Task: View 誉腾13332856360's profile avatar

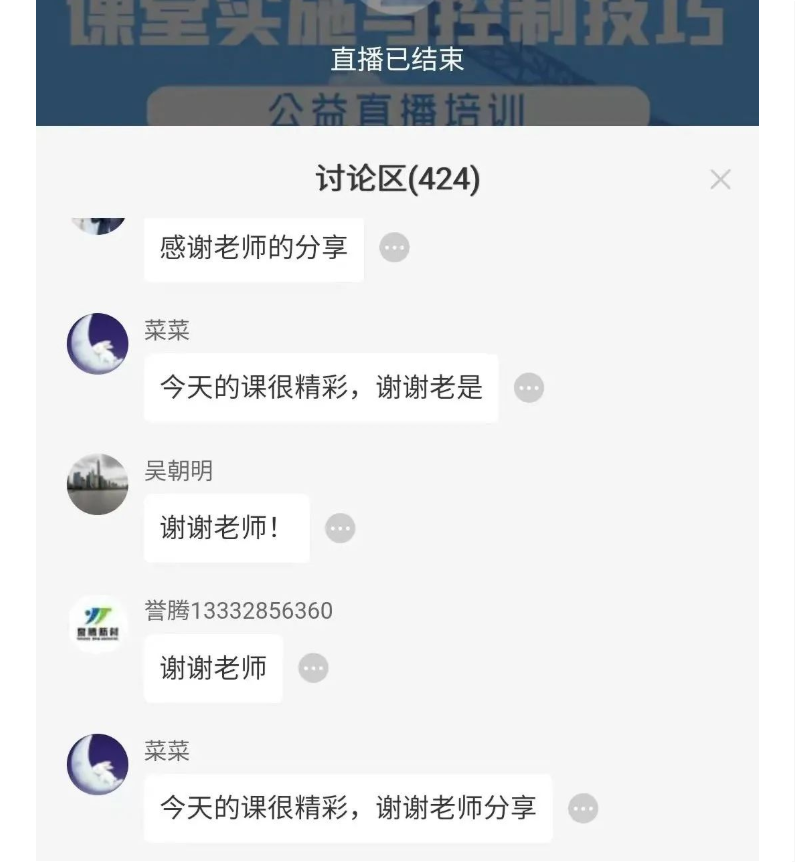Action: [x=98, y=625]
